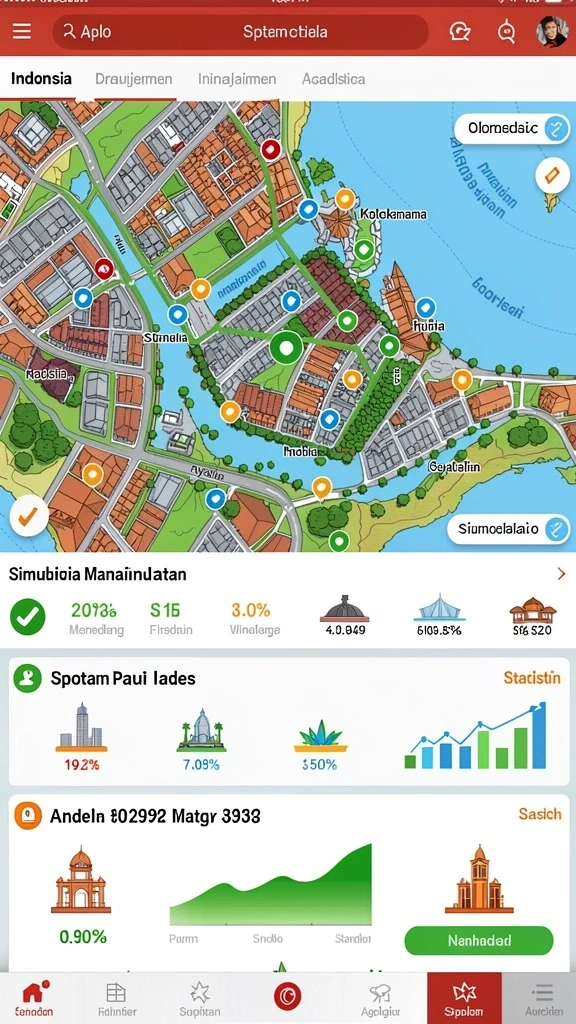Switch to the Ininajairmen tab
Image resolution: width=576 pixels, height=1024 pixels.
pyautogui.click(x=237, y=79)
